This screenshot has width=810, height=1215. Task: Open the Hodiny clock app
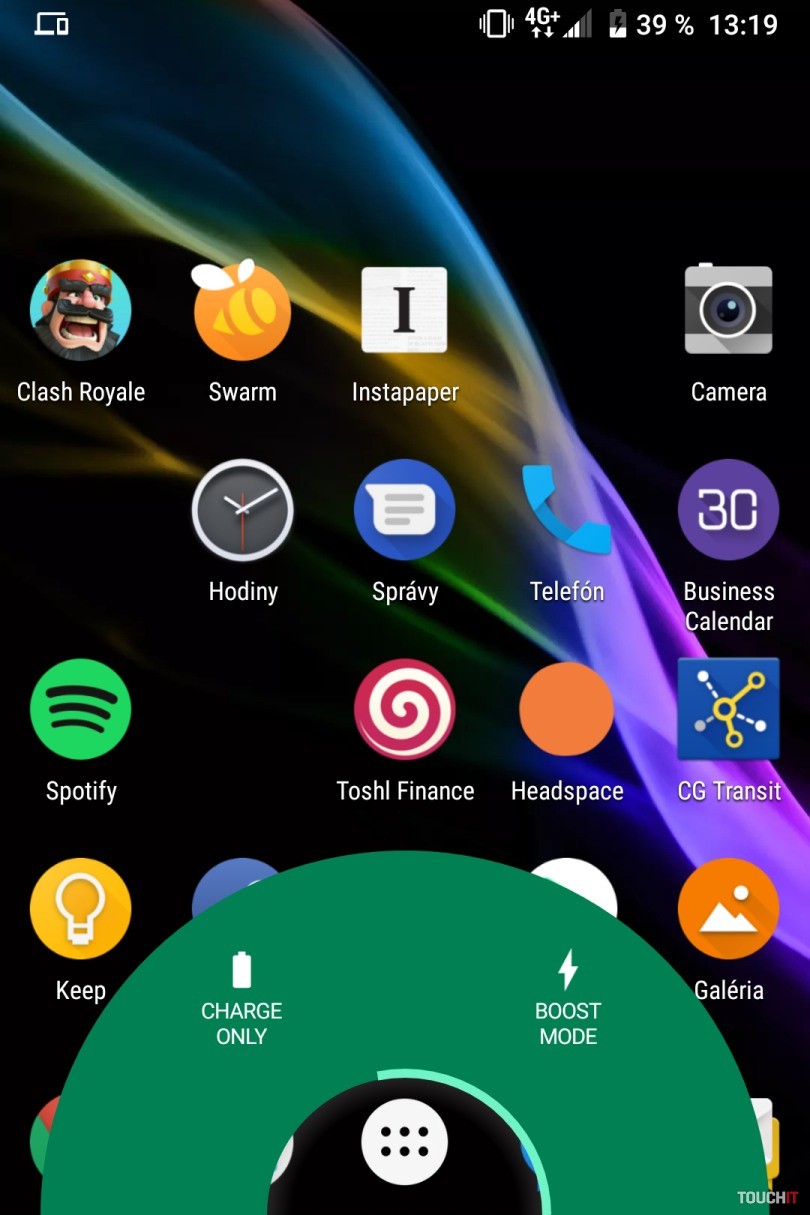(x=242, y=510)
